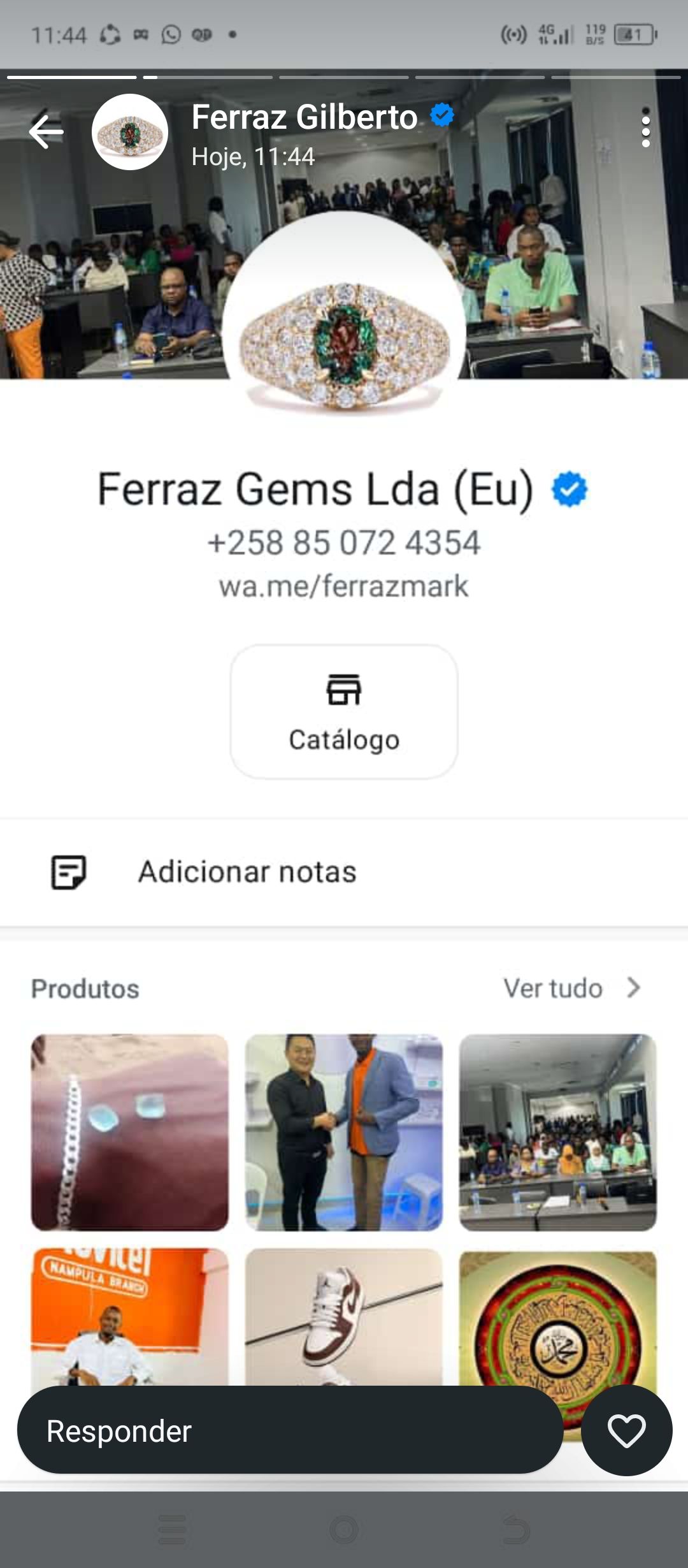The image size is (688, 1568).
Task: Tap Responder to reply to status
Action: click(290, 1431)
